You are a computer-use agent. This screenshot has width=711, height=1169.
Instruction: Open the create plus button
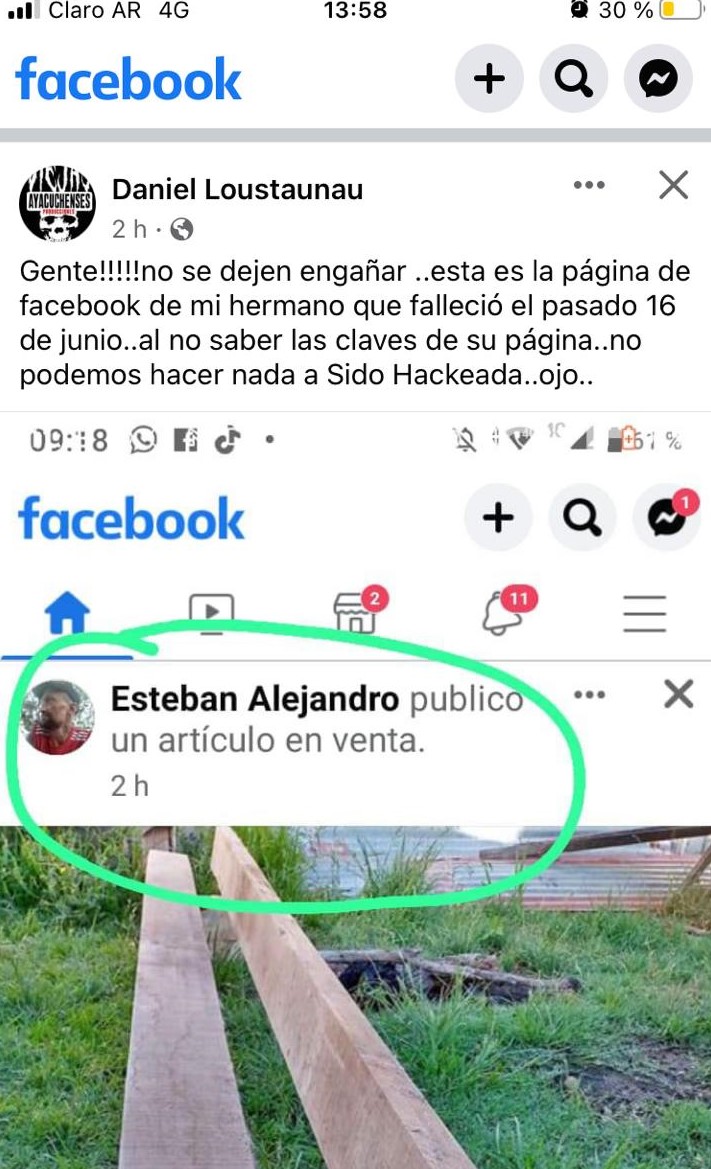coord(489,79)
